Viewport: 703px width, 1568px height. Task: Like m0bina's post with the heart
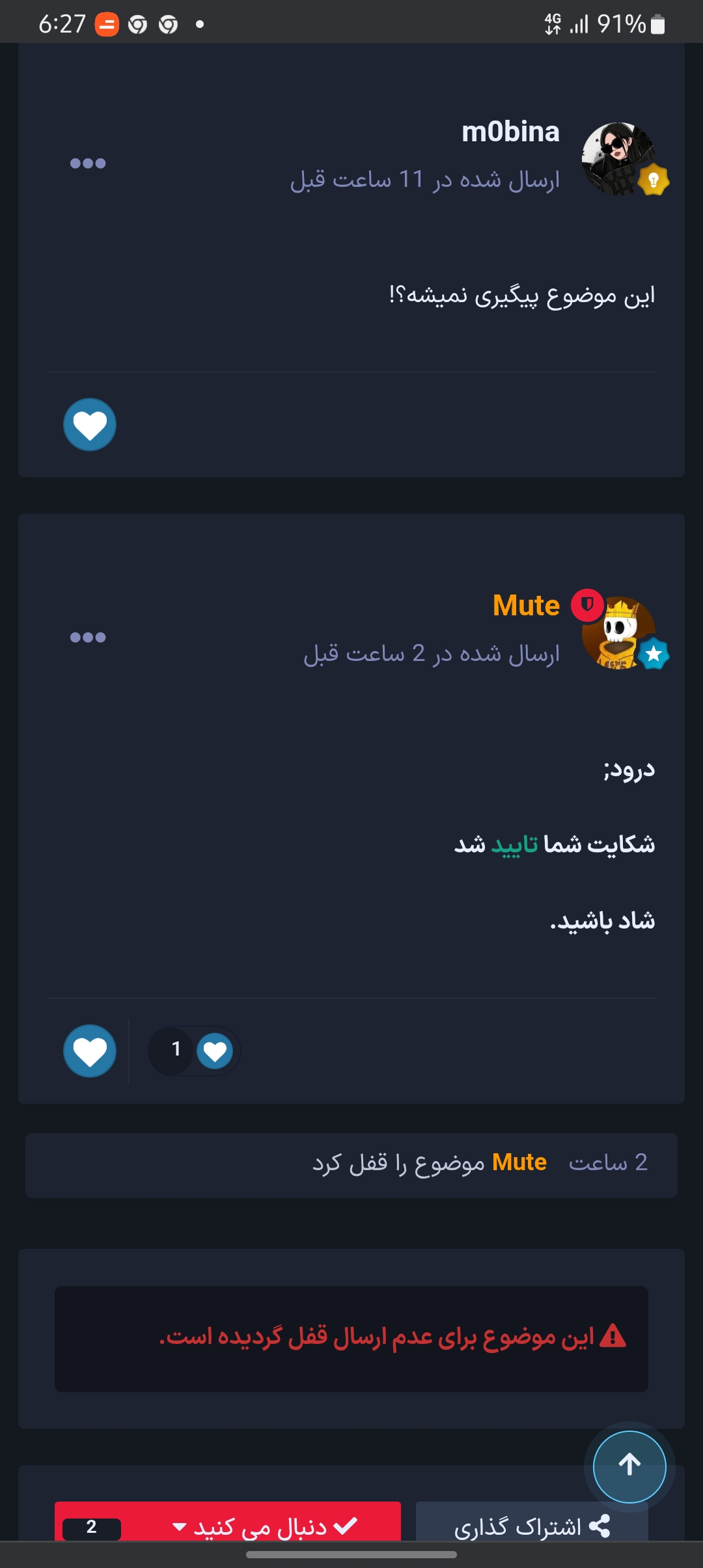click(x=90, y=425)
